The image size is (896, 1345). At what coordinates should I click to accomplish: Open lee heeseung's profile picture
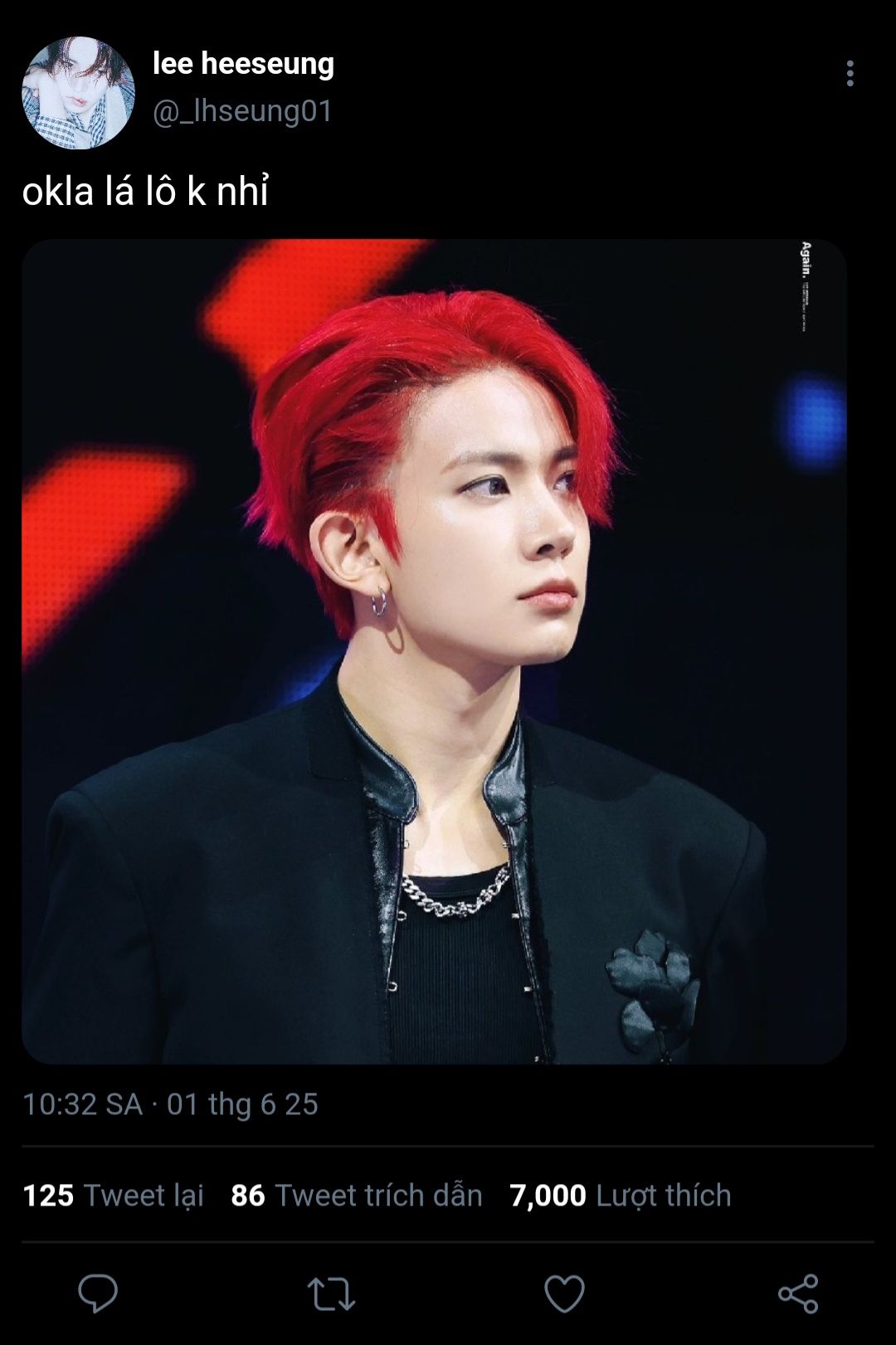78,92
